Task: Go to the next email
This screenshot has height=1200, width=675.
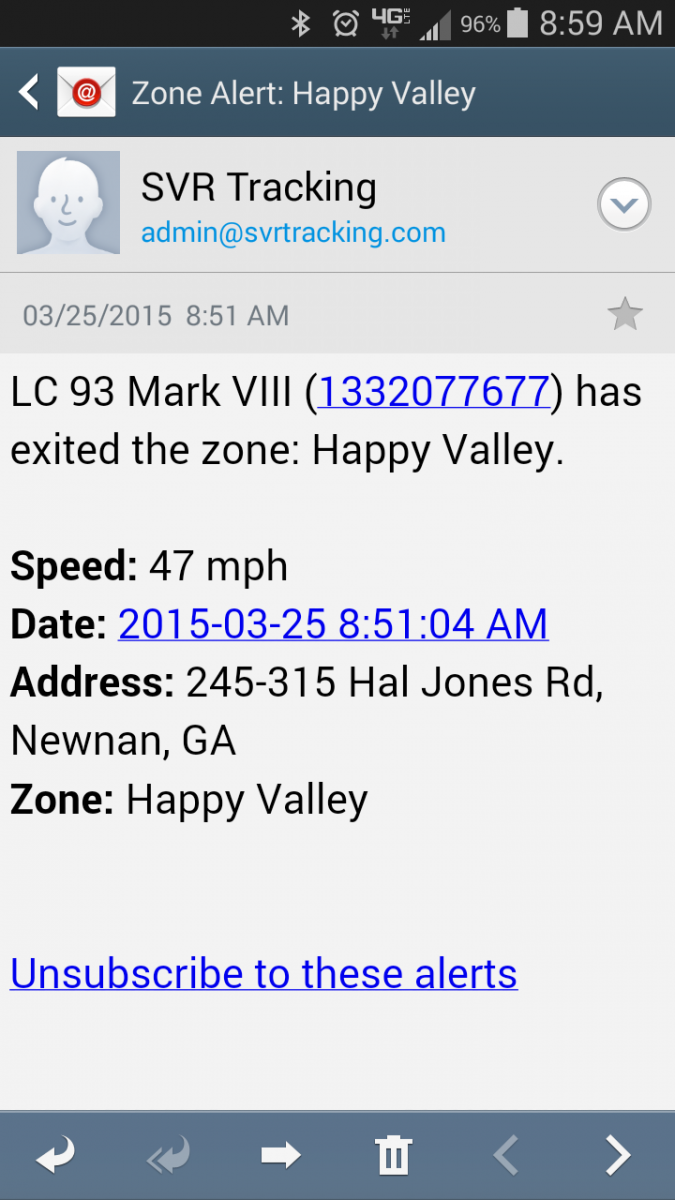Action: 618,1156
